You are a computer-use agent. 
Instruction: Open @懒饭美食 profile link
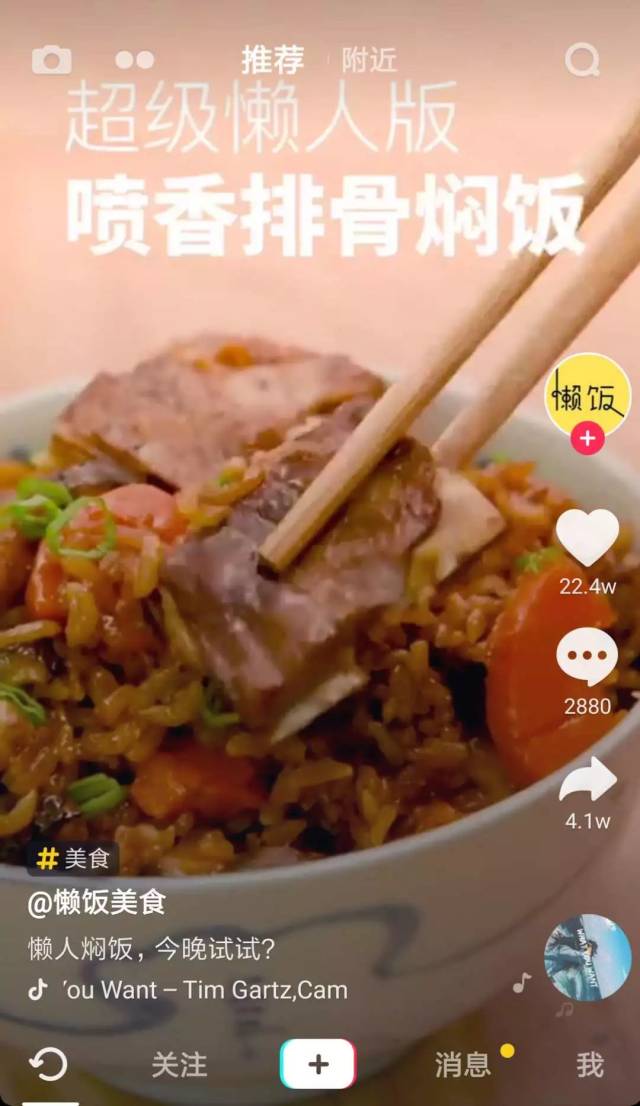click(96, 903)
